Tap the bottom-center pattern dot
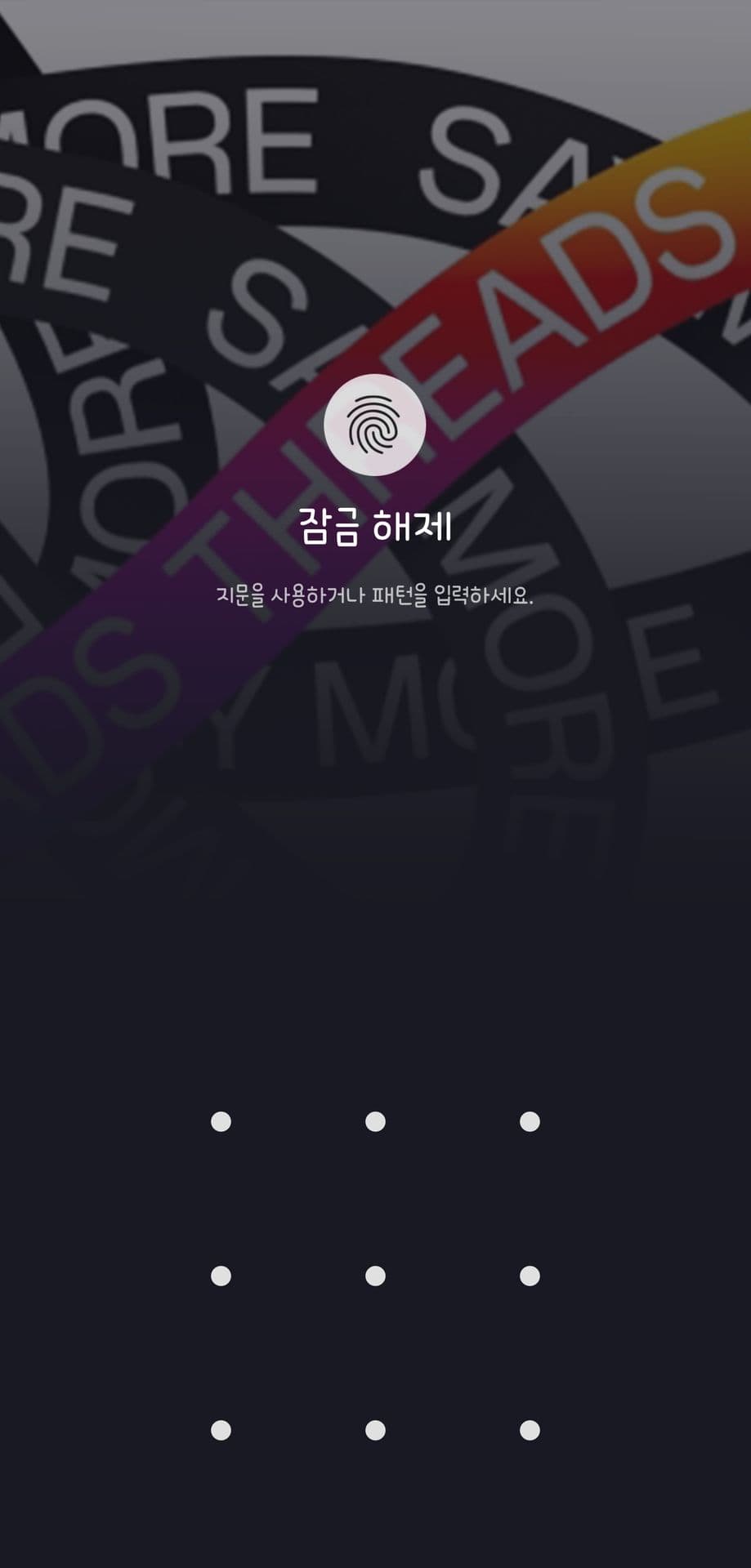Image resolution: width=751 pixels, height=1568 pixels. click(375, 1429)
